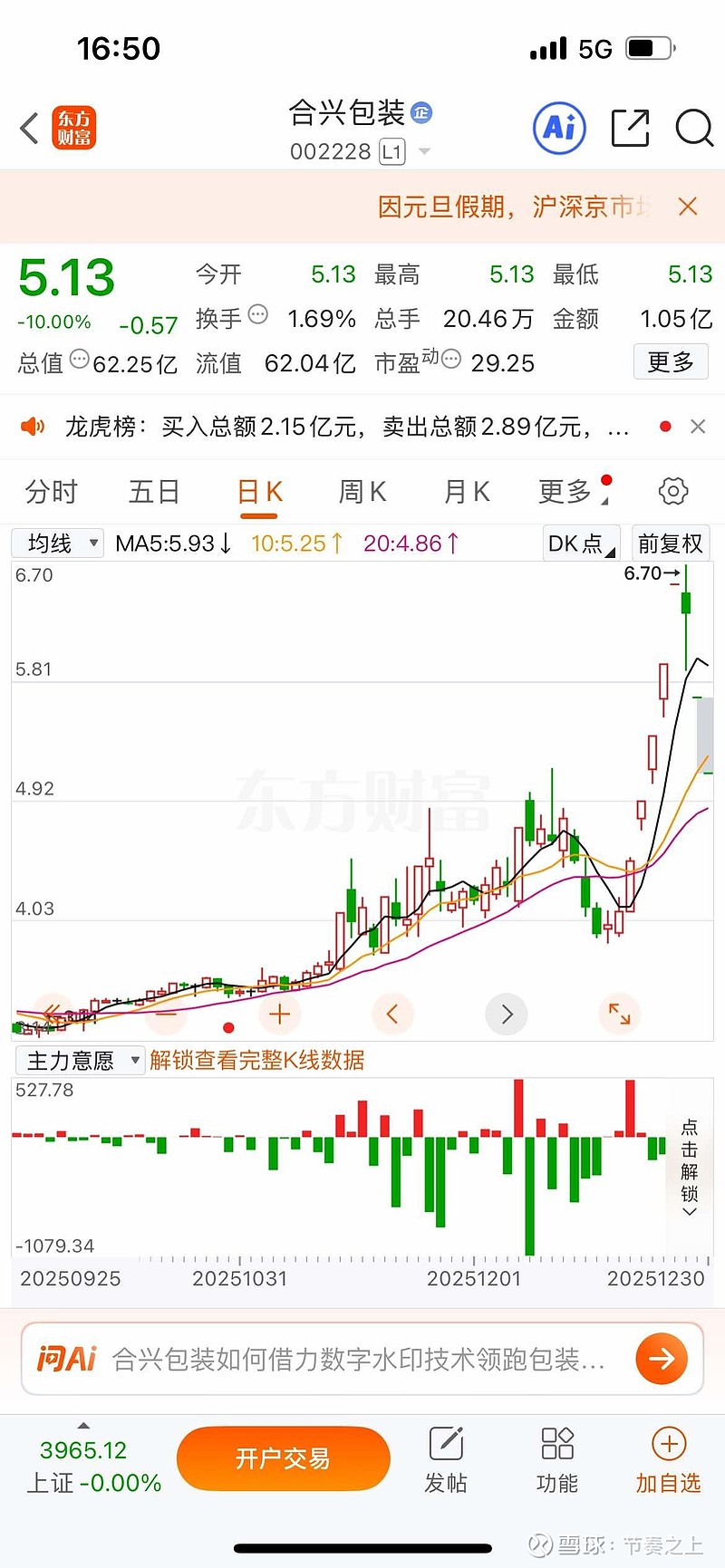
Task: Tap 解锁查看完整K线数据 link
Action: (x=257, y=1061)
